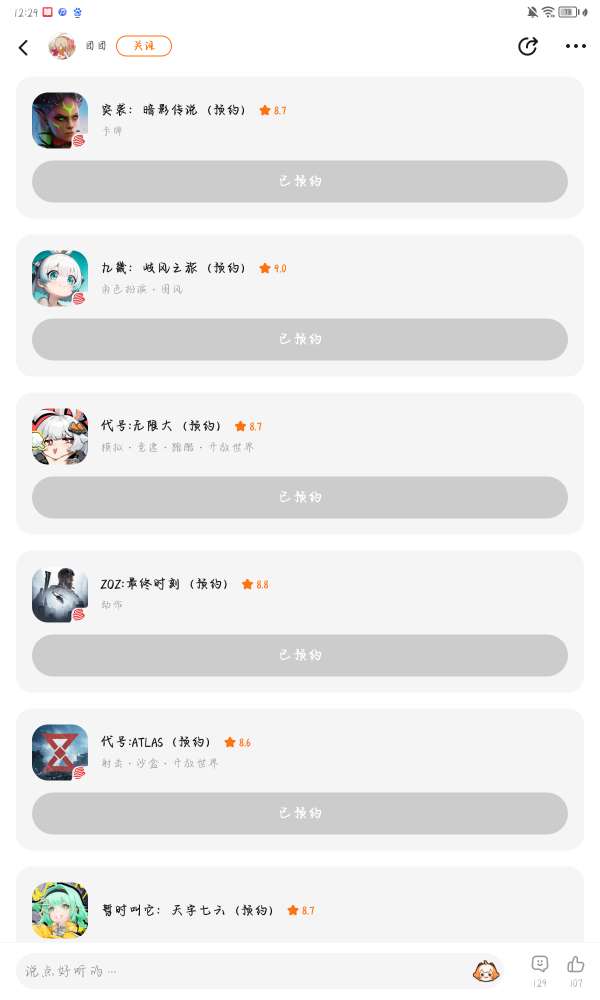This screenshot has height=1000, width=600.
Task: Open the 九畿：岐风之旅 game card
Action: pyautogui.click(x=300, y=279)
